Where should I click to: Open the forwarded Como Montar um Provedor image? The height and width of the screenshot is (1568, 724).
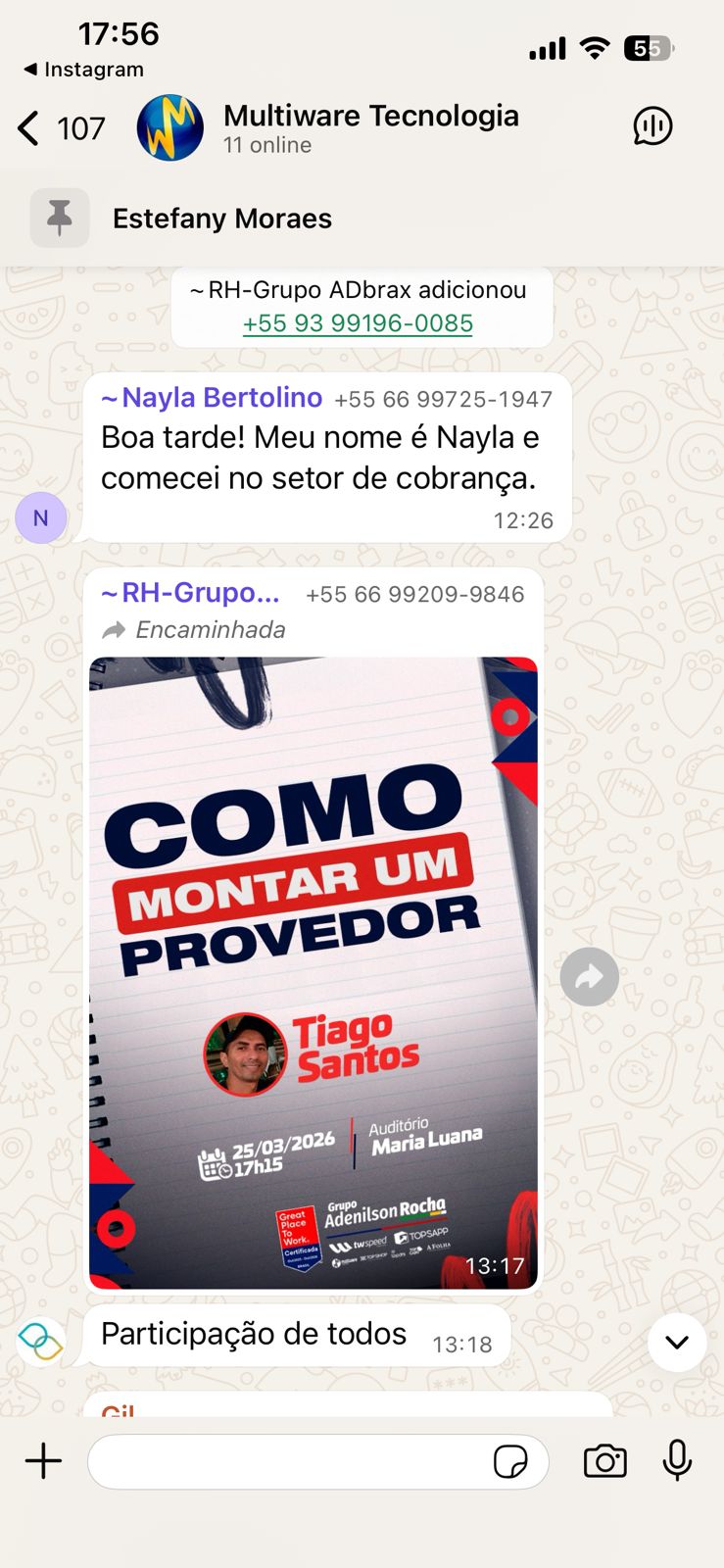click(314, 970)
